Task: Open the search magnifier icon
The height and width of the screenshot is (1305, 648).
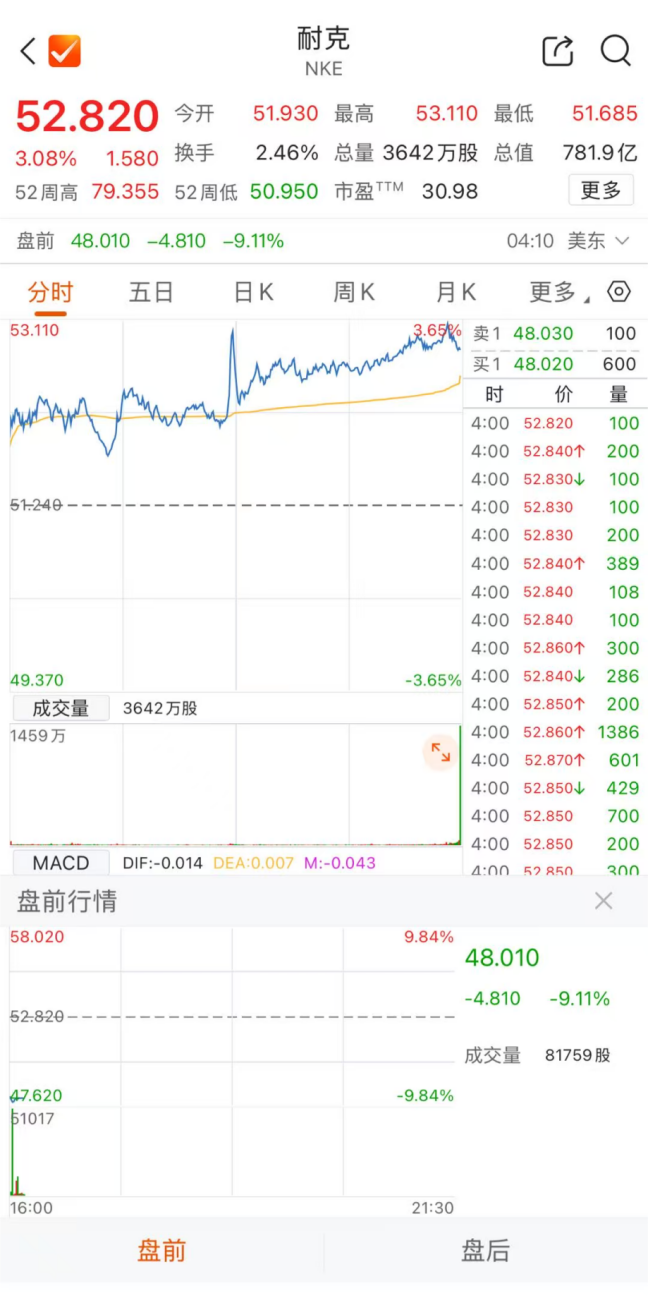Action: [x=616, y=51]
